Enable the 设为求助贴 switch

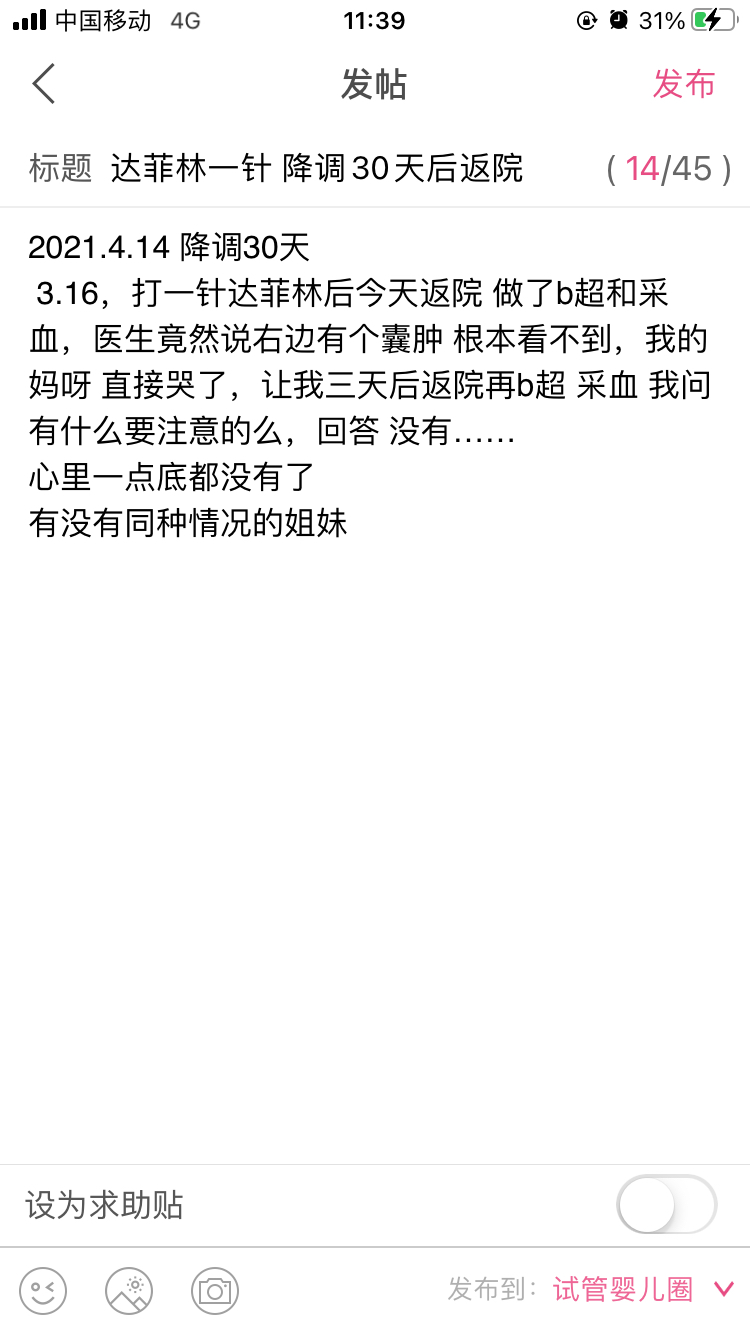(x=667, y=1205)
